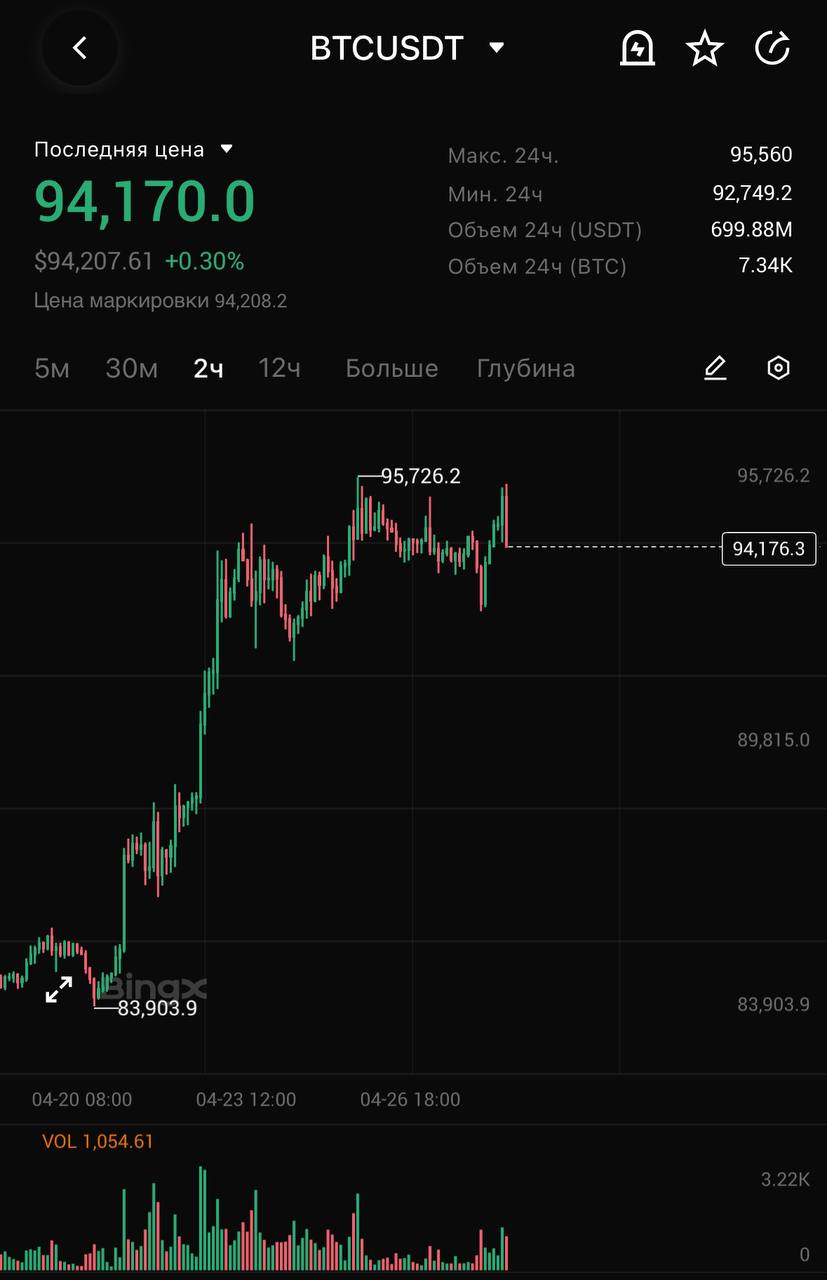Show the Глубина depth chart
The height and width of the screenshot is (1280, 827).
pos(526,369)
